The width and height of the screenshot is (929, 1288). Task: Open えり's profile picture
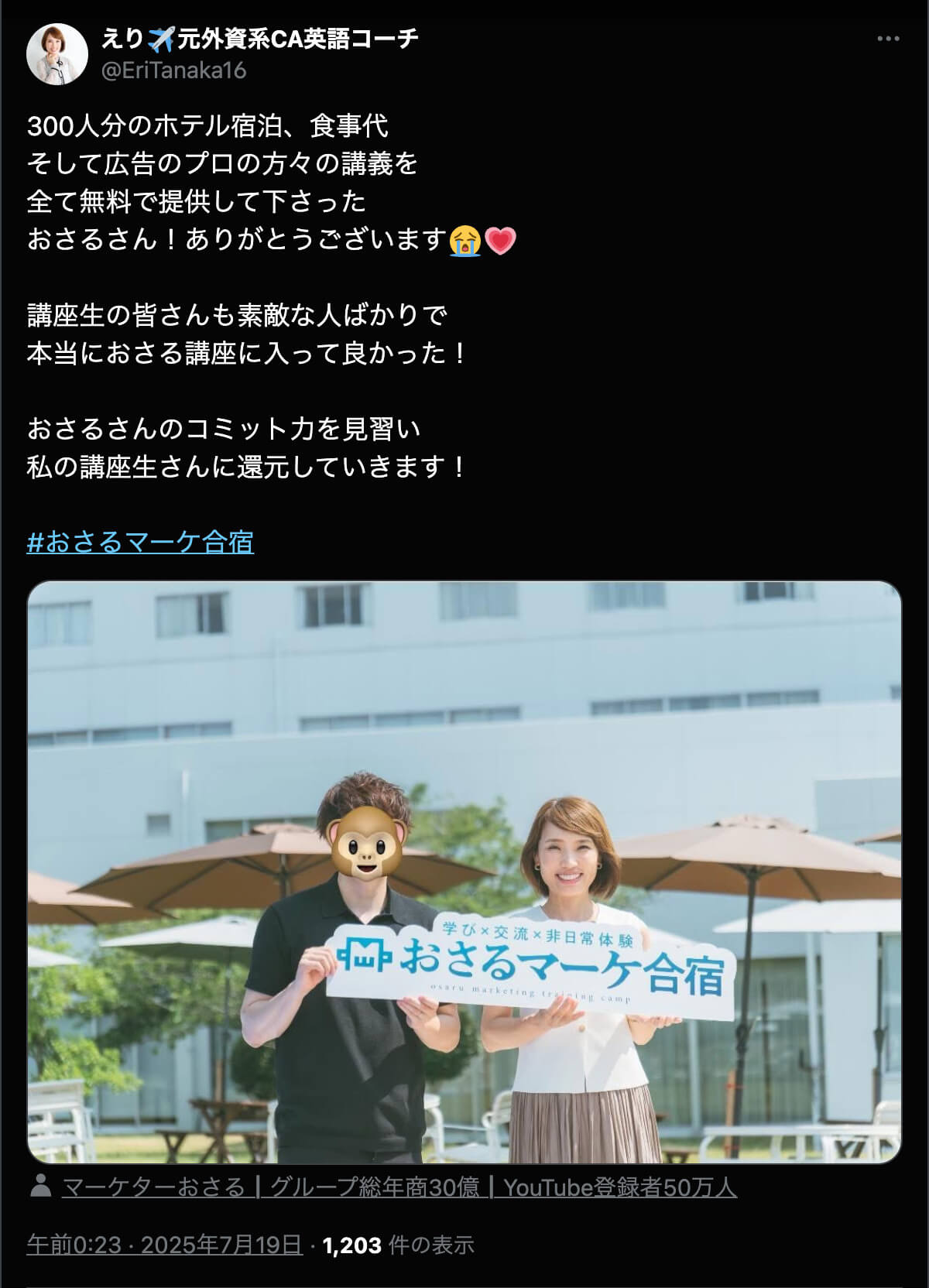click(x=57, y=54)
